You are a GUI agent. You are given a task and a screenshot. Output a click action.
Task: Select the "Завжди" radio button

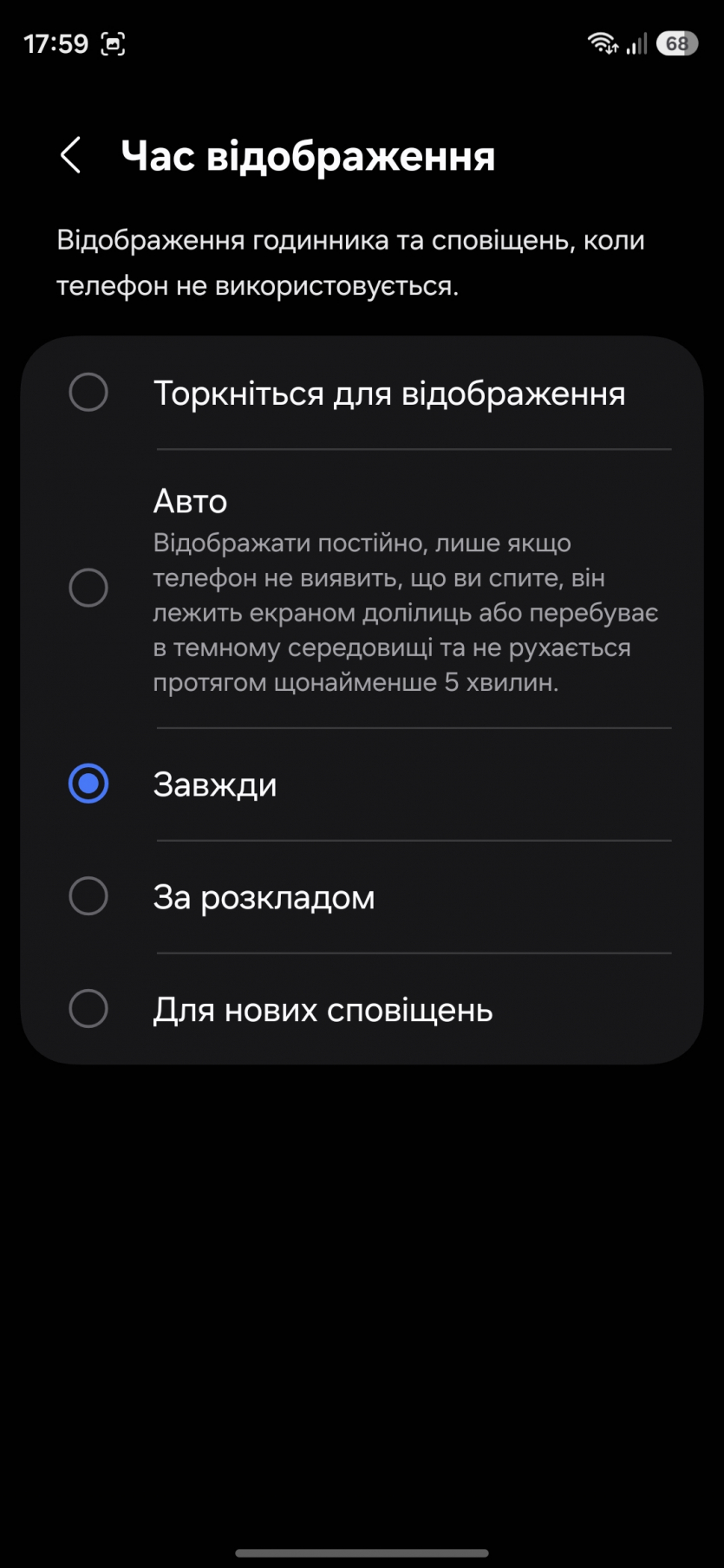coord(88,784)
